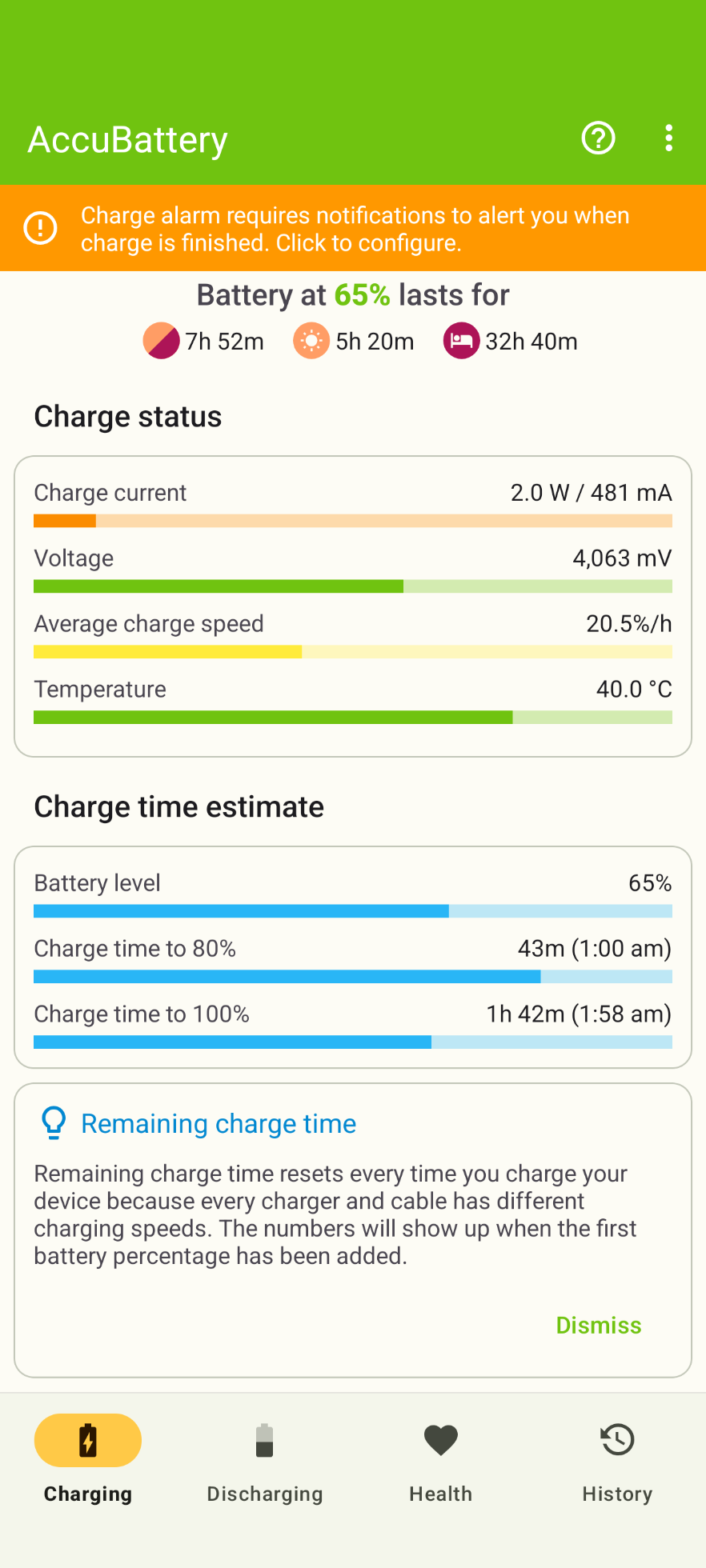
Task: Open the help question mark icon
Action: (598, 138)
